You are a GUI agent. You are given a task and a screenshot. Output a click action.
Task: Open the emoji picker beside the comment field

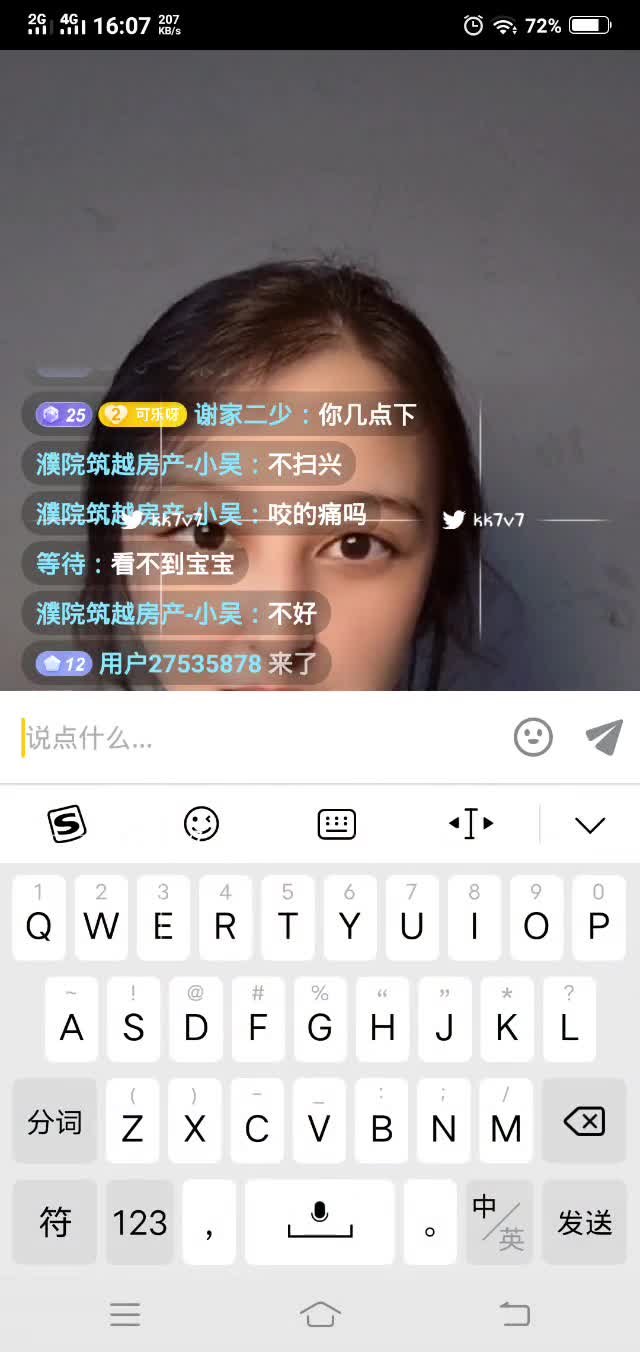[x=533, y=738]
